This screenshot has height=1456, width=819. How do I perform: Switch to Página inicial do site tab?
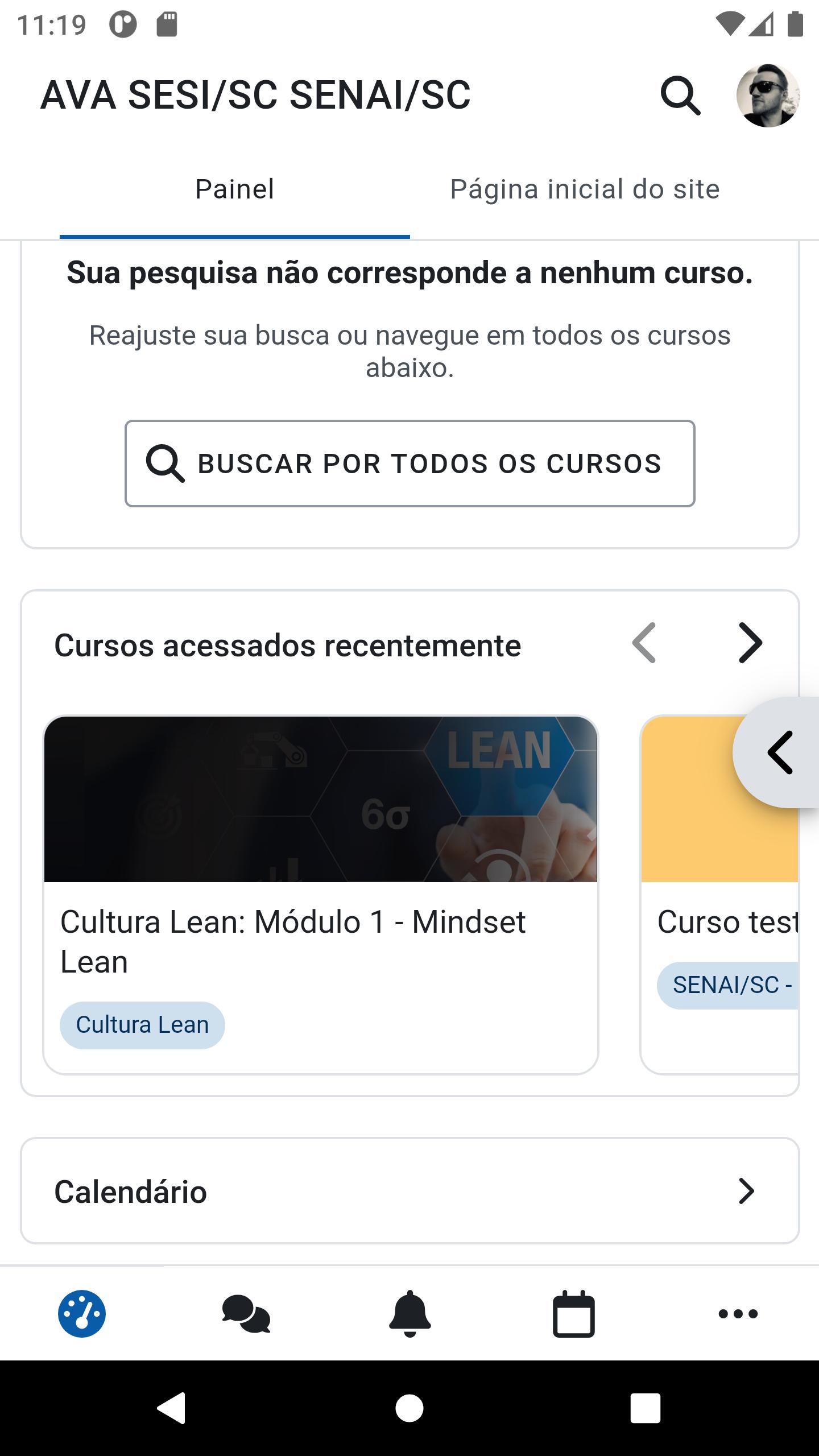(585, 189)
